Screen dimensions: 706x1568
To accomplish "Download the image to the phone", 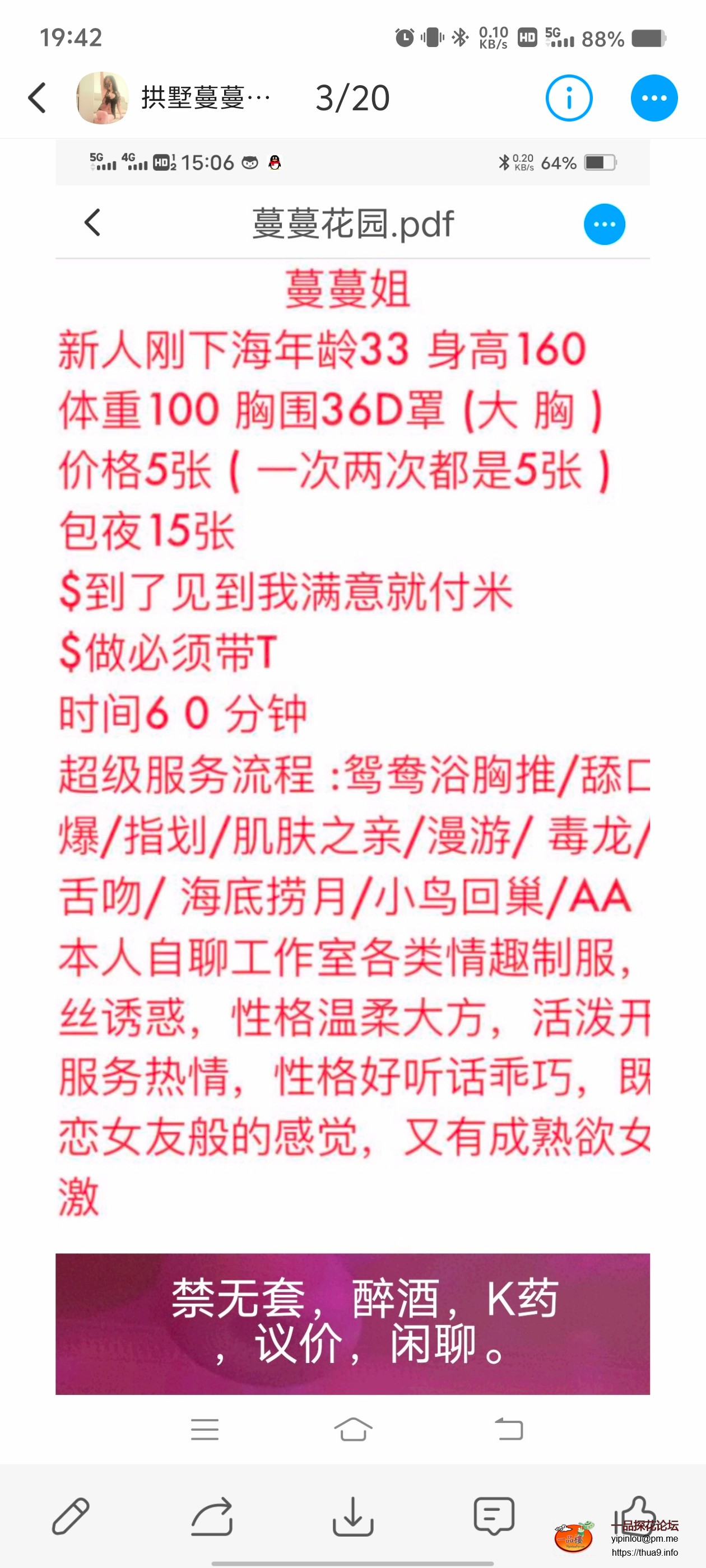I will tap(352, 1517).
